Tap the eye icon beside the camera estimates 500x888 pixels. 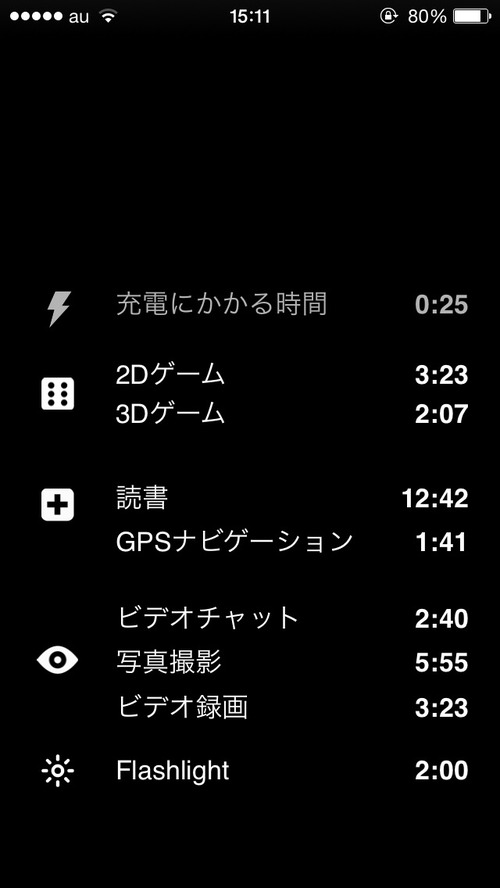pyautogui.click(x=58, y=660)
